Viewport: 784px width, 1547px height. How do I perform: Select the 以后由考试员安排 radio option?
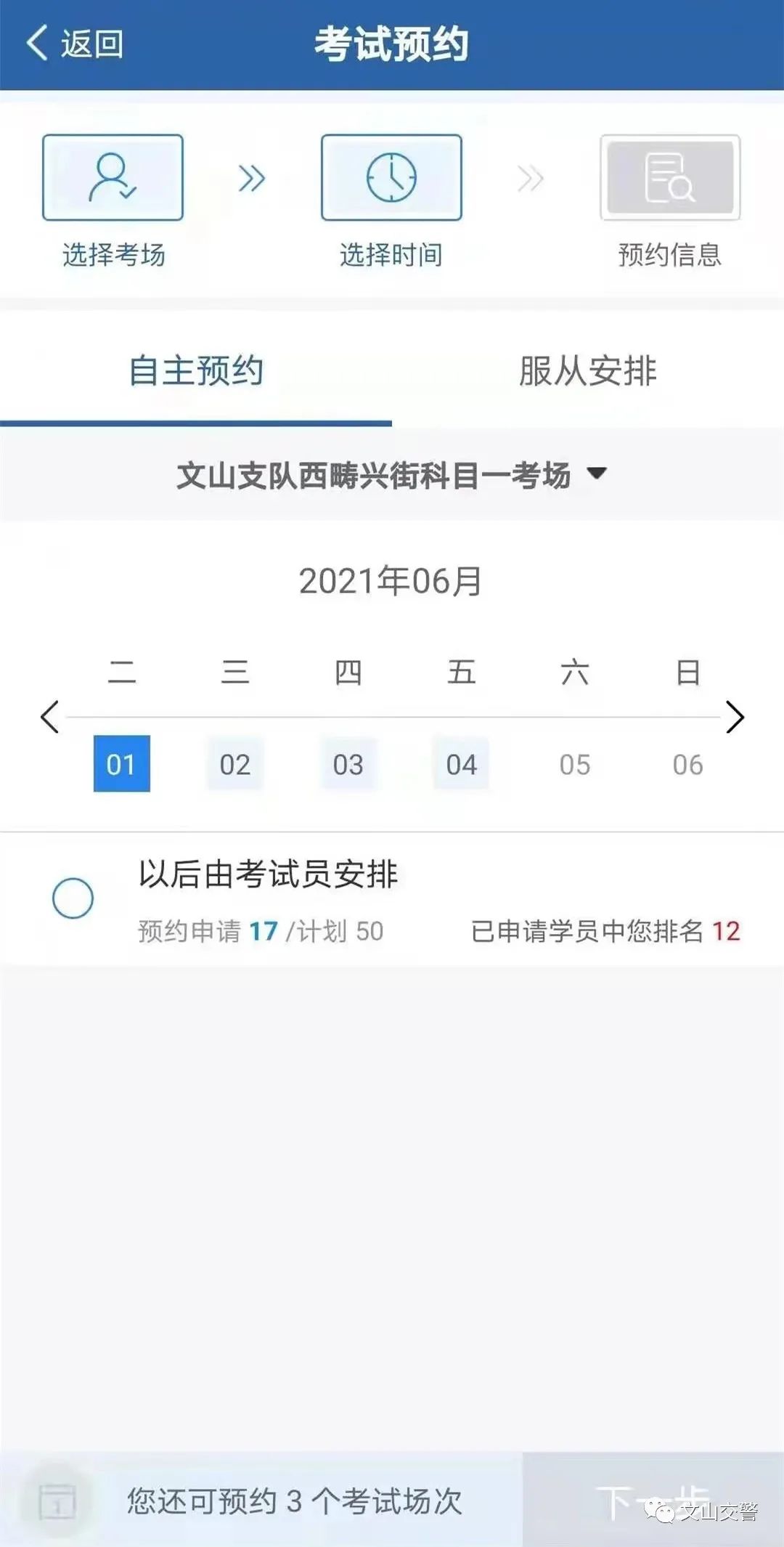[x=73, y=898]
